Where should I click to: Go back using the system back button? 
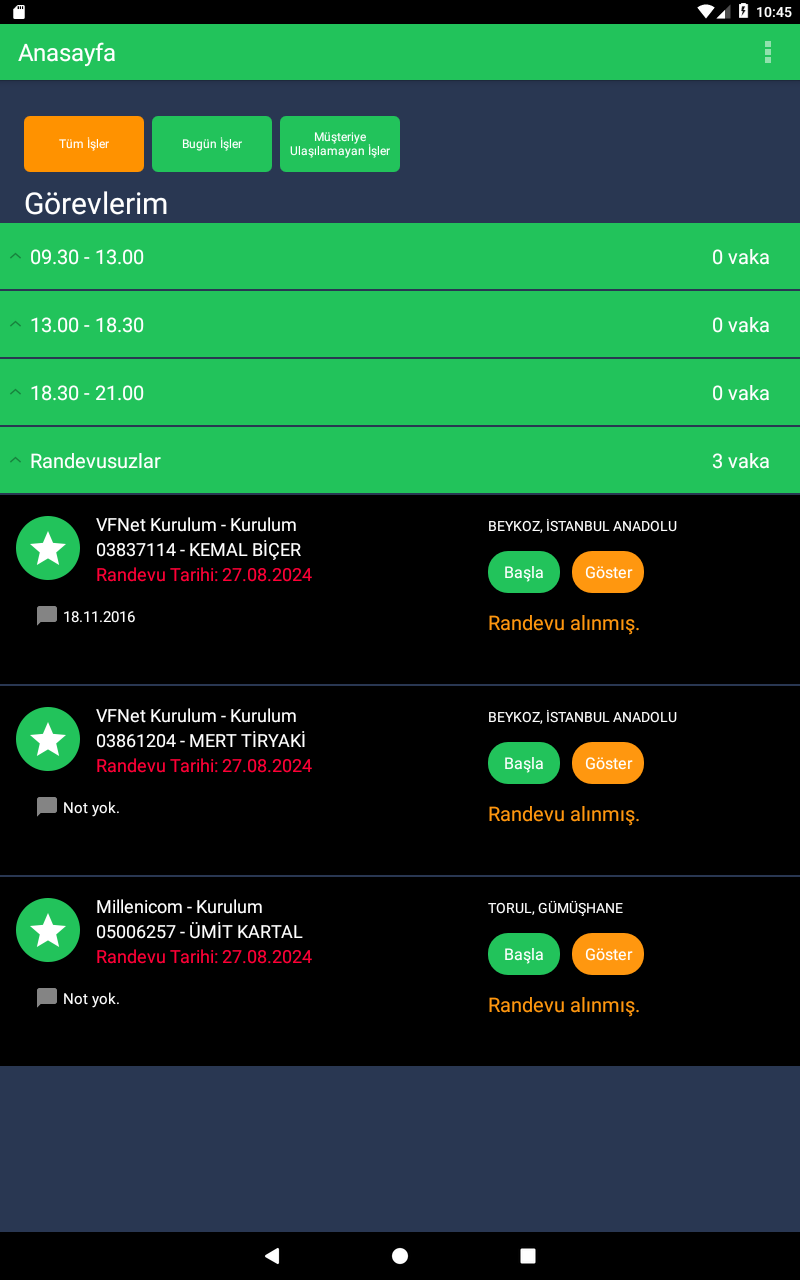click(x=272, y=1256)
